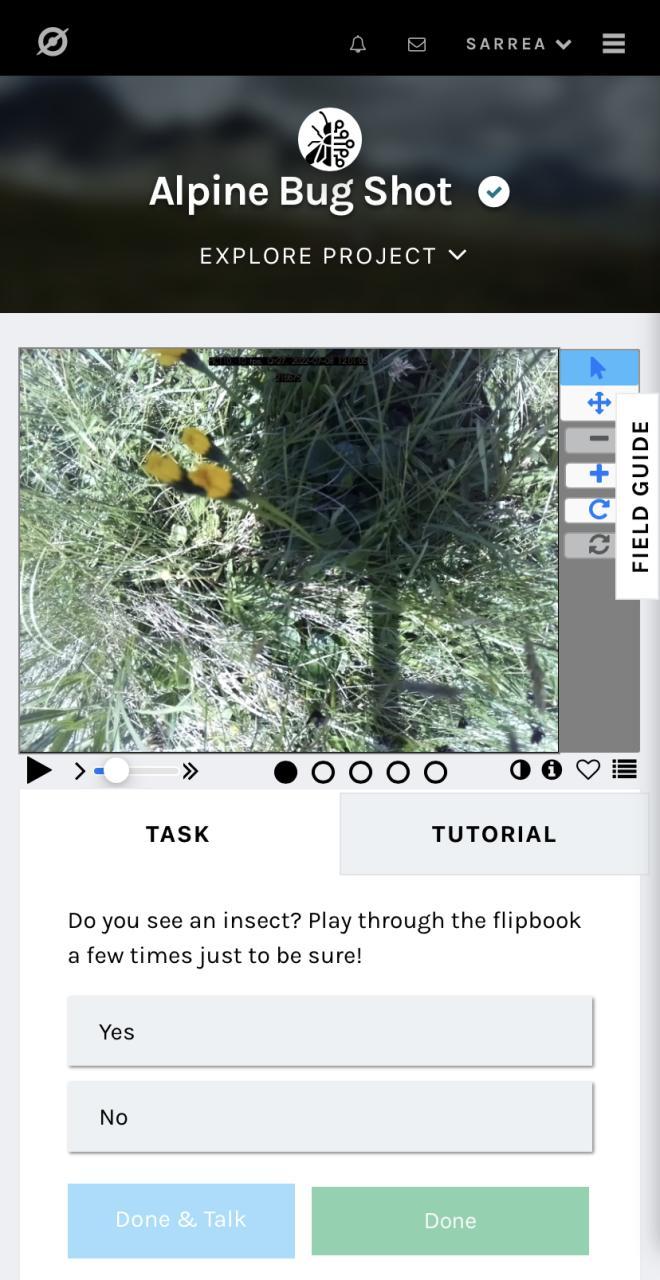Zoom in on the subject image
Screen dimensions: 660x1280
(598, 474)
